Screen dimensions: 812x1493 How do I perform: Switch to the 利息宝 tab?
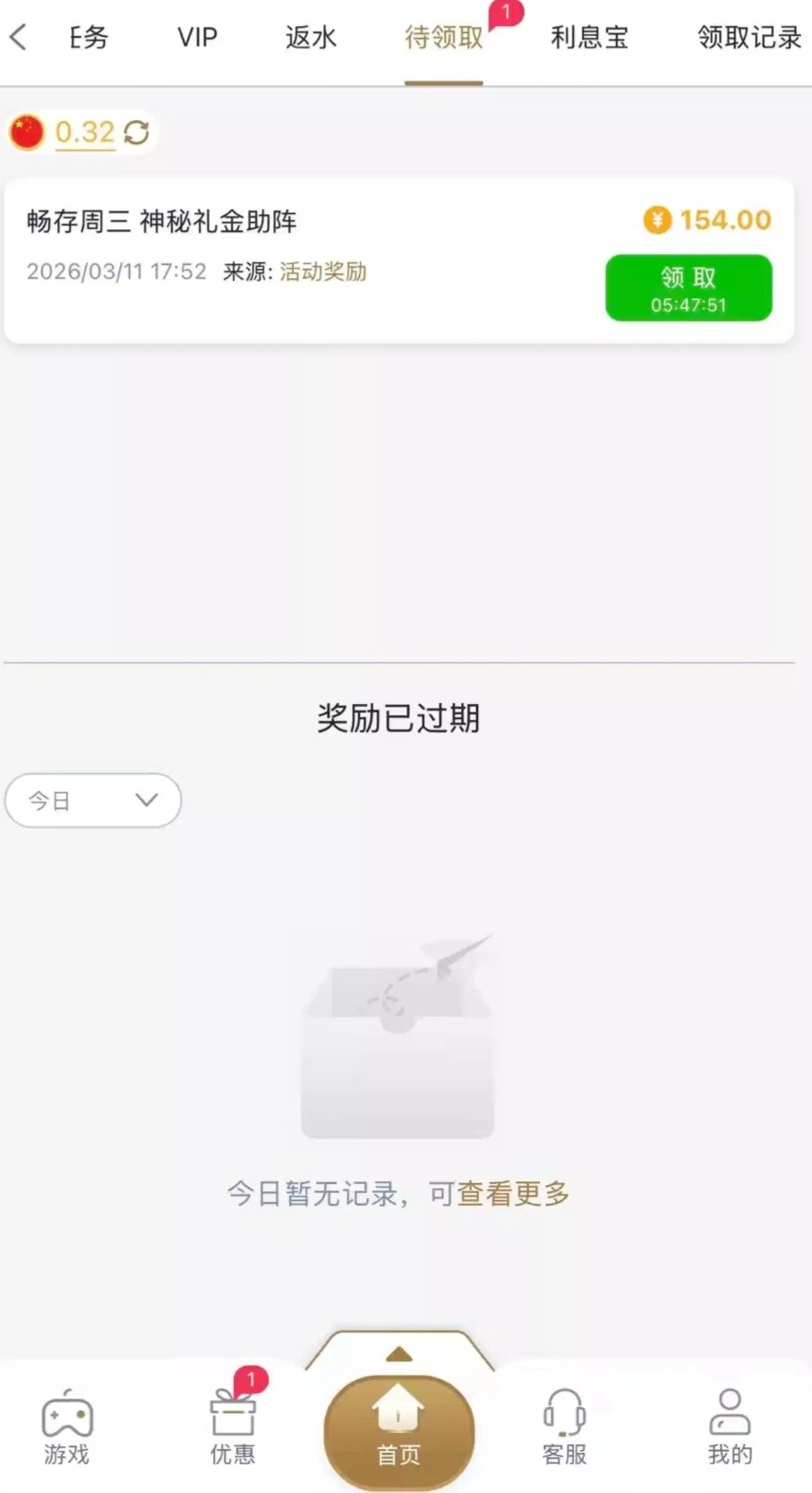pyautogui.click(x=589, y=38)
